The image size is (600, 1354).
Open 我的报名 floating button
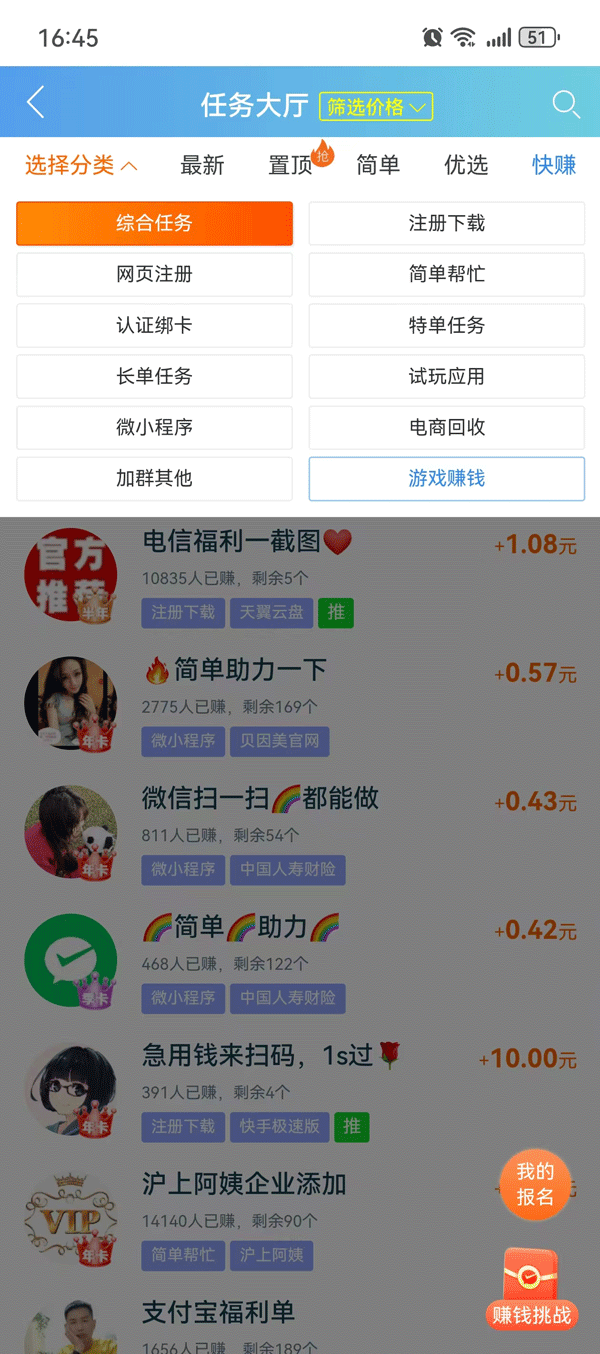tap(535, 1184)
